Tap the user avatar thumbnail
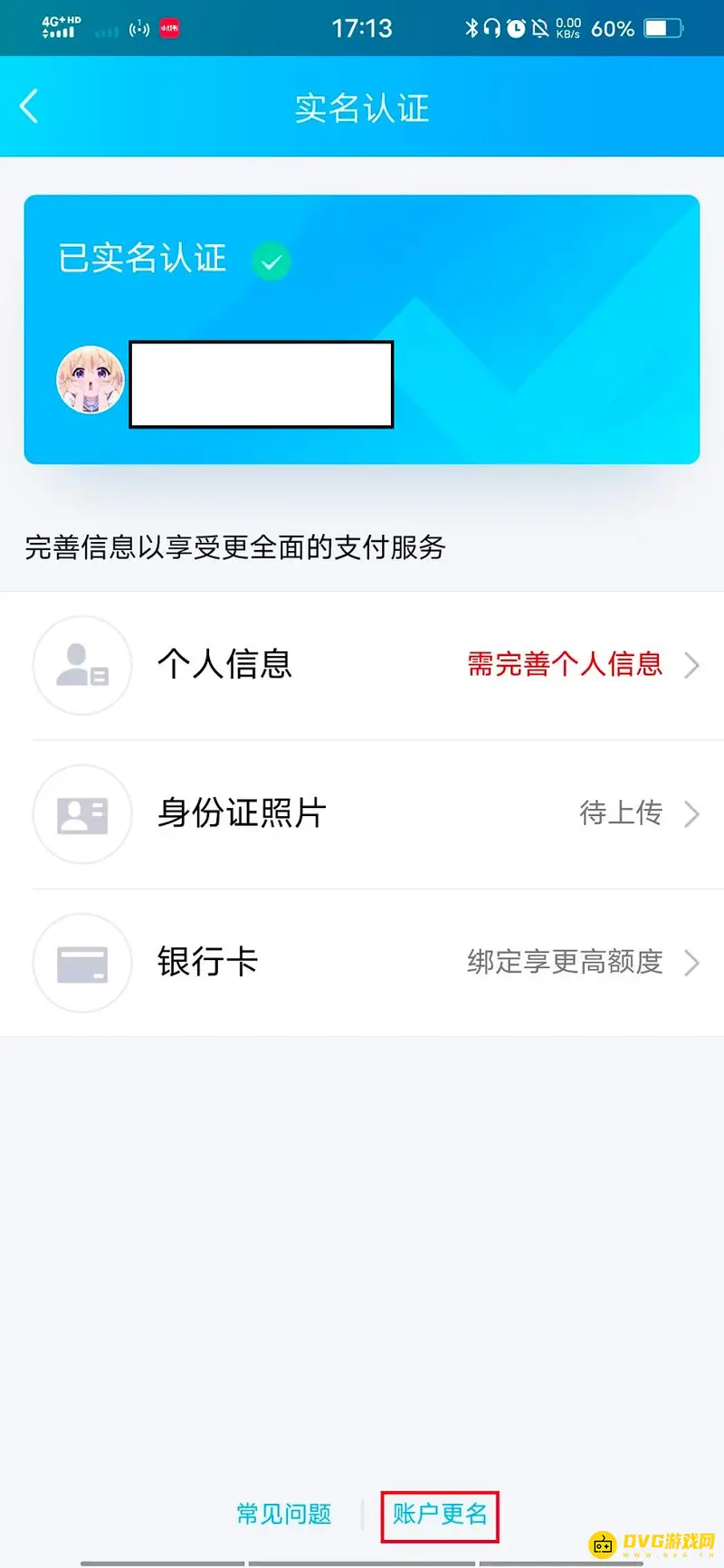The height and width of the screenshot is (1568, 724). click(x=89, y=380)
